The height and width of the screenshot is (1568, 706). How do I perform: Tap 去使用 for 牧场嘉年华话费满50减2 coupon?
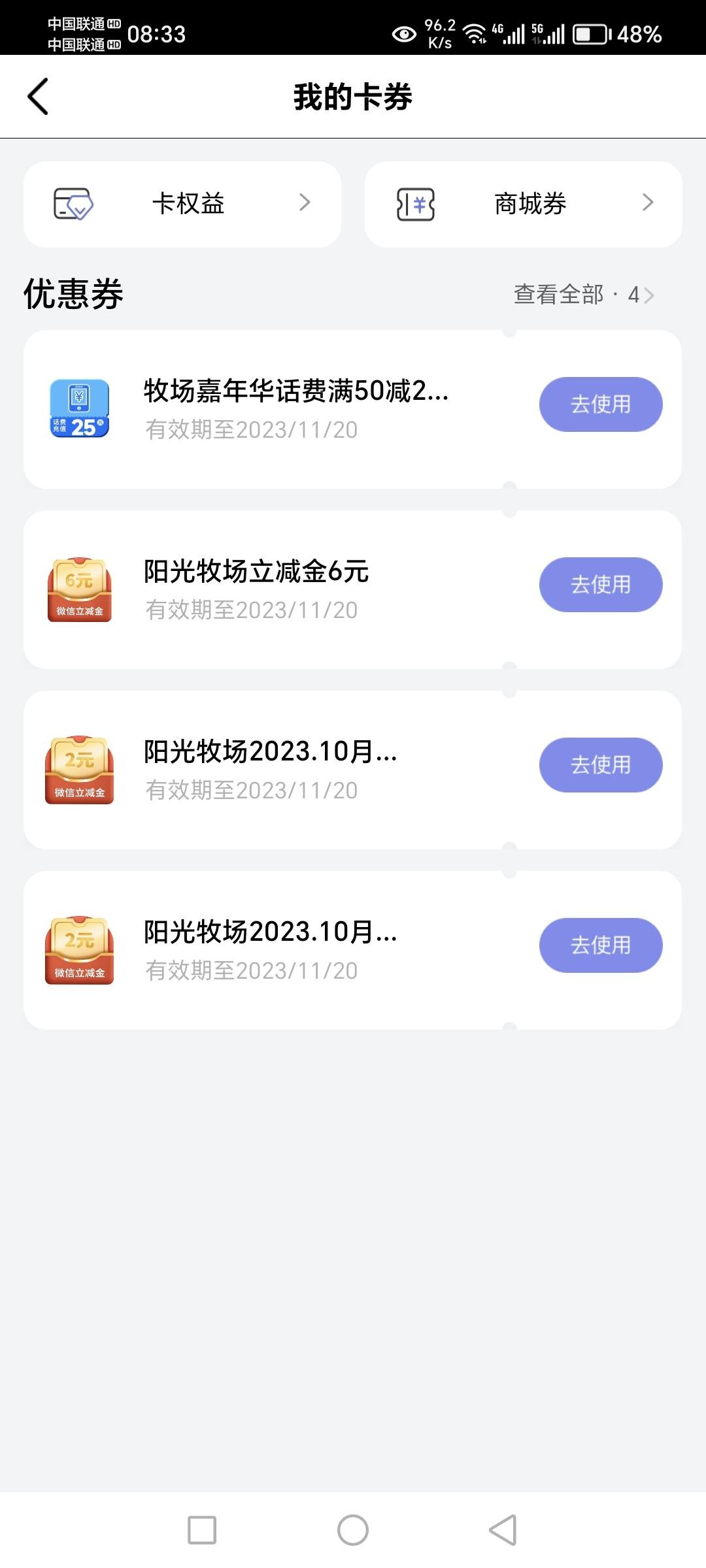(601, 404)
